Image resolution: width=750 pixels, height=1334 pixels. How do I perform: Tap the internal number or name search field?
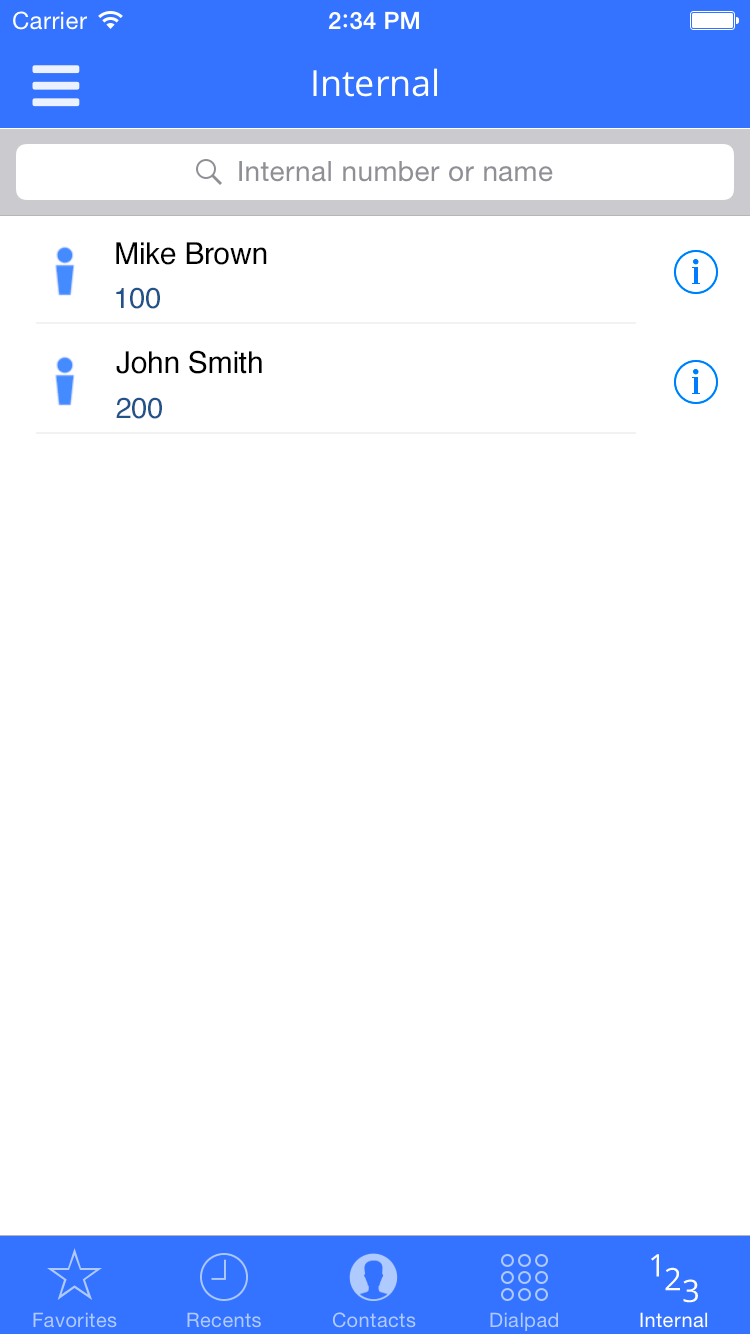click(375, 172)
